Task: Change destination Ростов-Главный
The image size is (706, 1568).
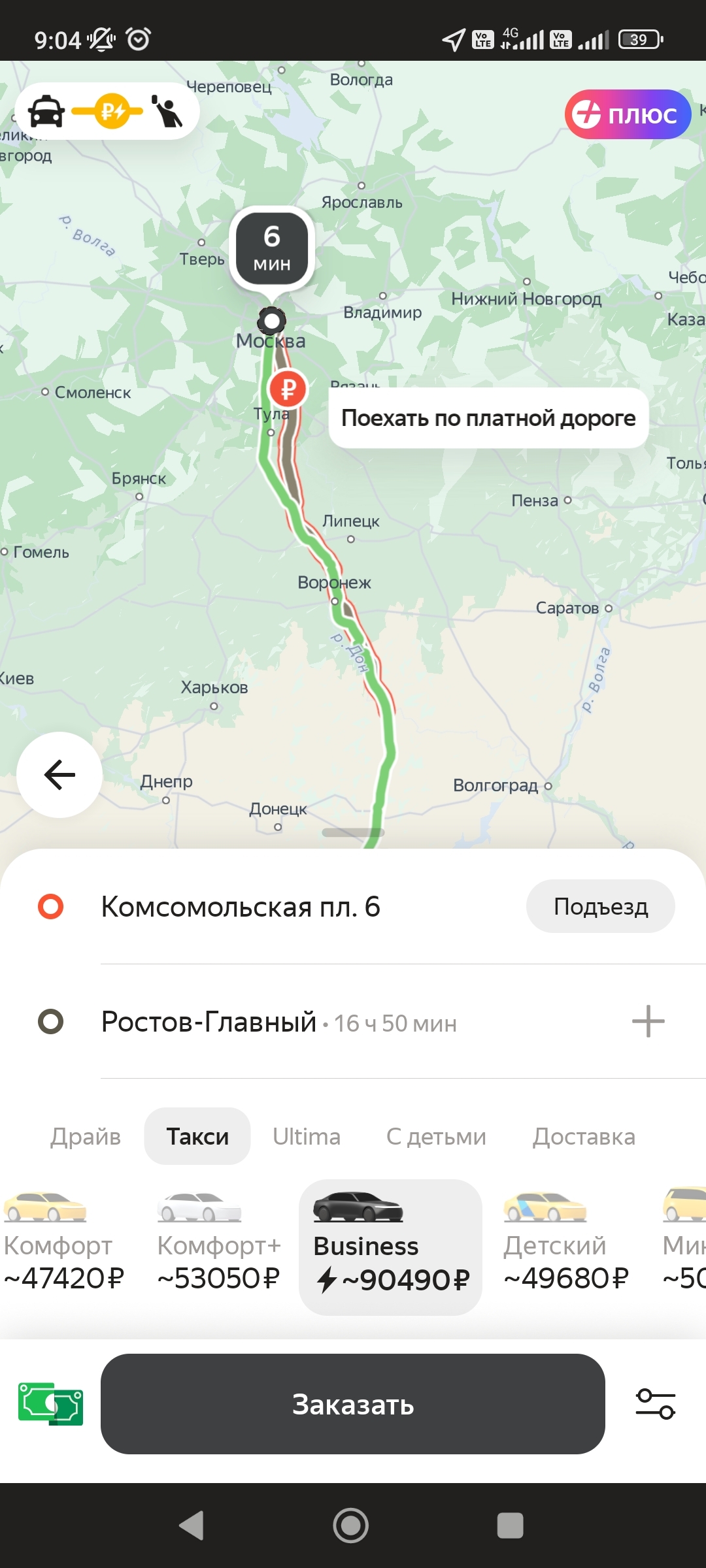Action: (x=209, y=1022)
